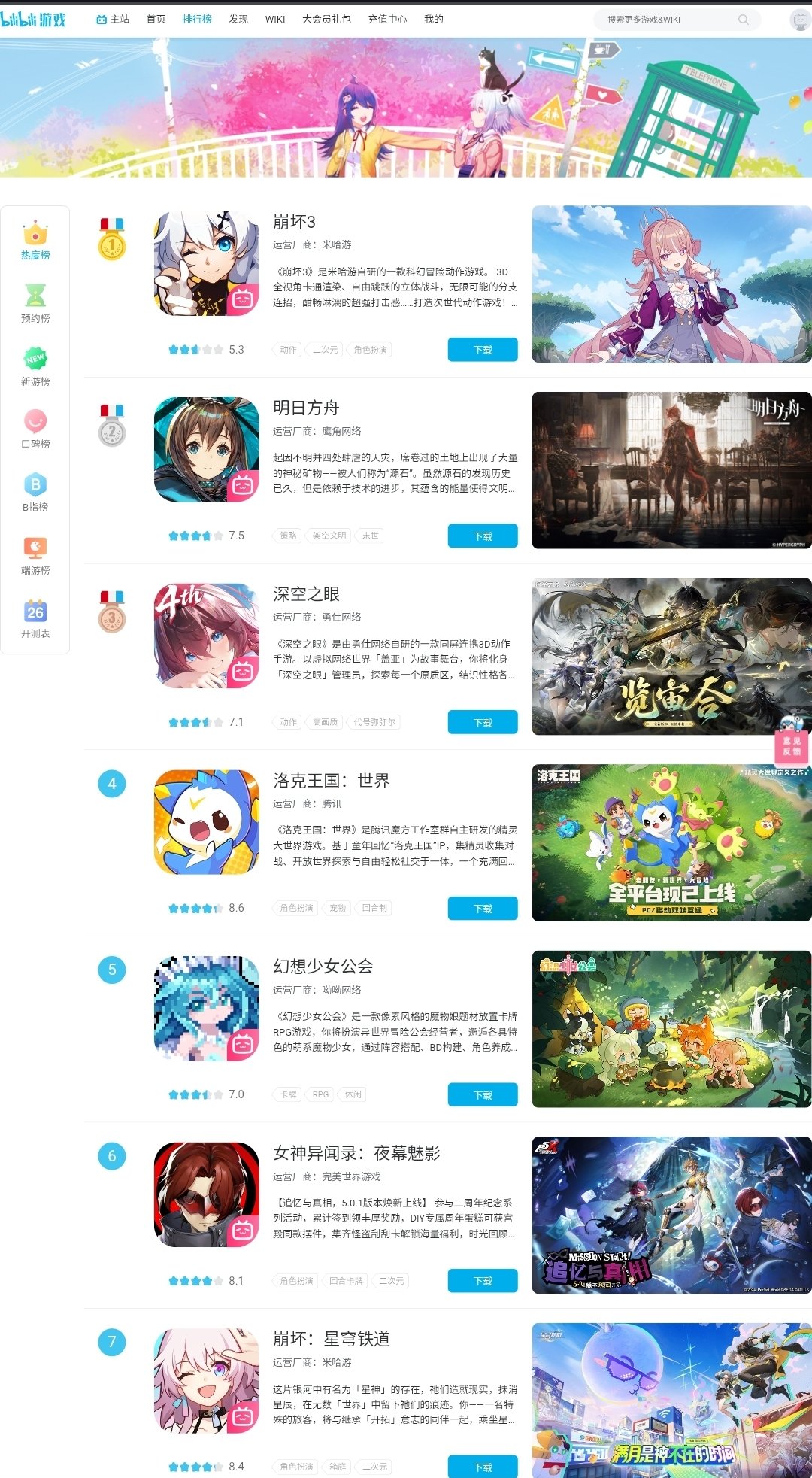Open 充值中心 page
The height and width of the screenshot is (1478, 812).
pos(387,20)
